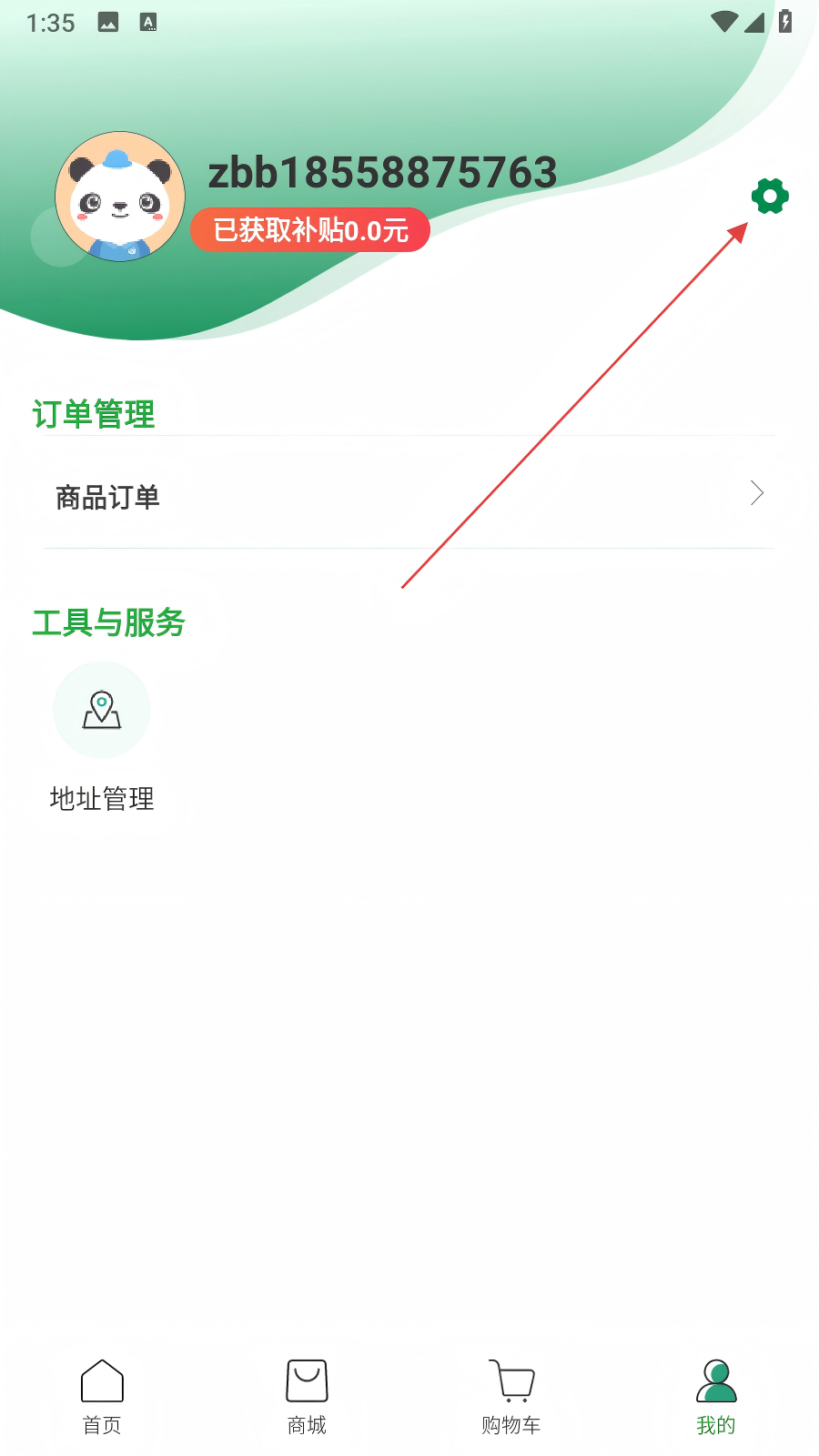Switch to the 首页 tab

[x=102, y=1397]
